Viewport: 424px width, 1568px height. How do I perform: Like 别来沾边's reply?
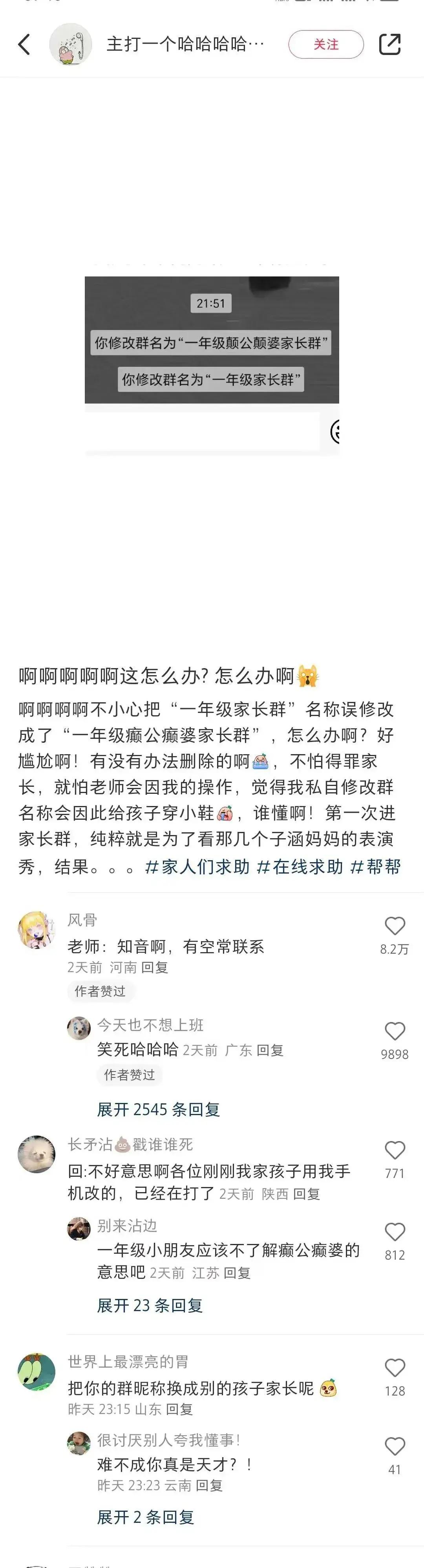[395, 1232]
